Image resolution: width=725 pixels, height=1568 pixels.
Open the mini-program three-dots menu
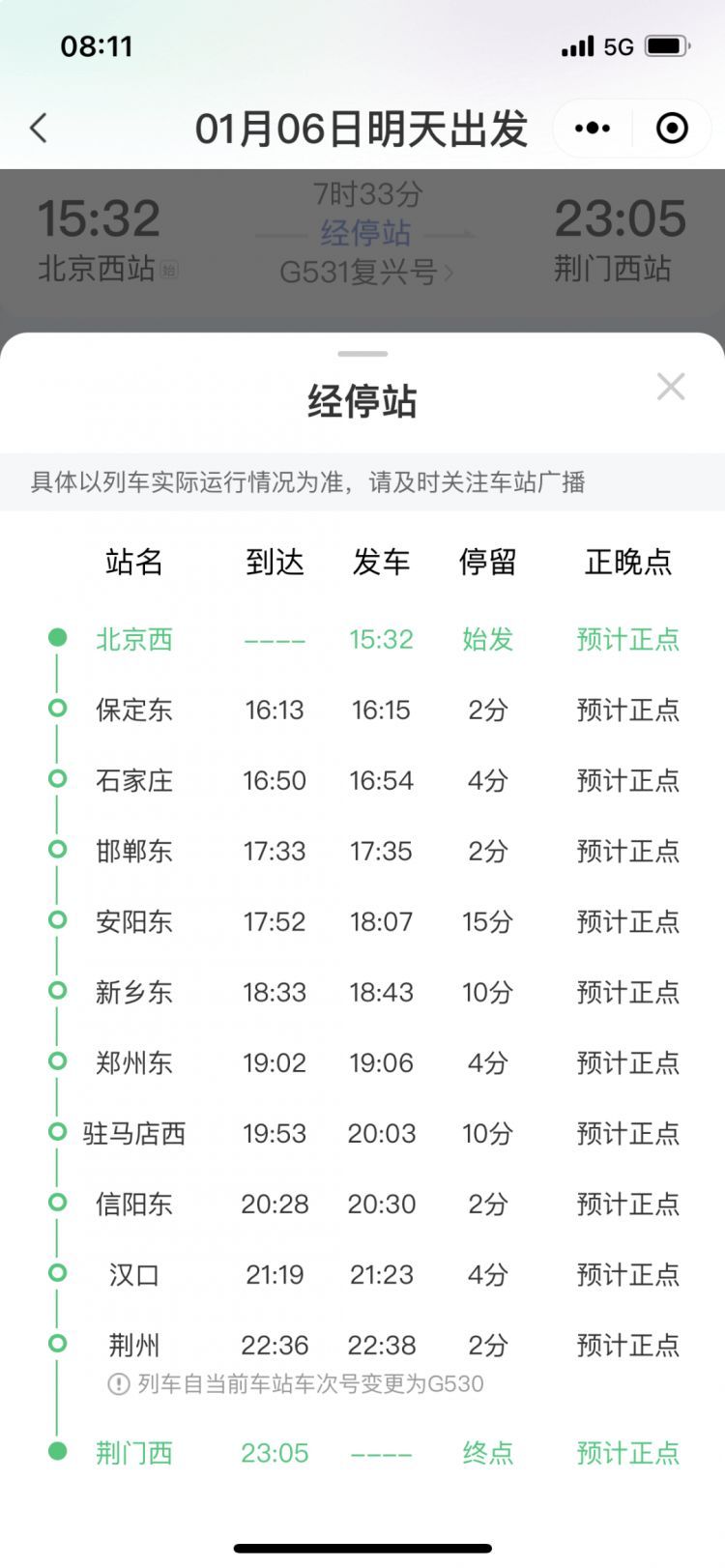pyautogui.click(x=593, y=128)
